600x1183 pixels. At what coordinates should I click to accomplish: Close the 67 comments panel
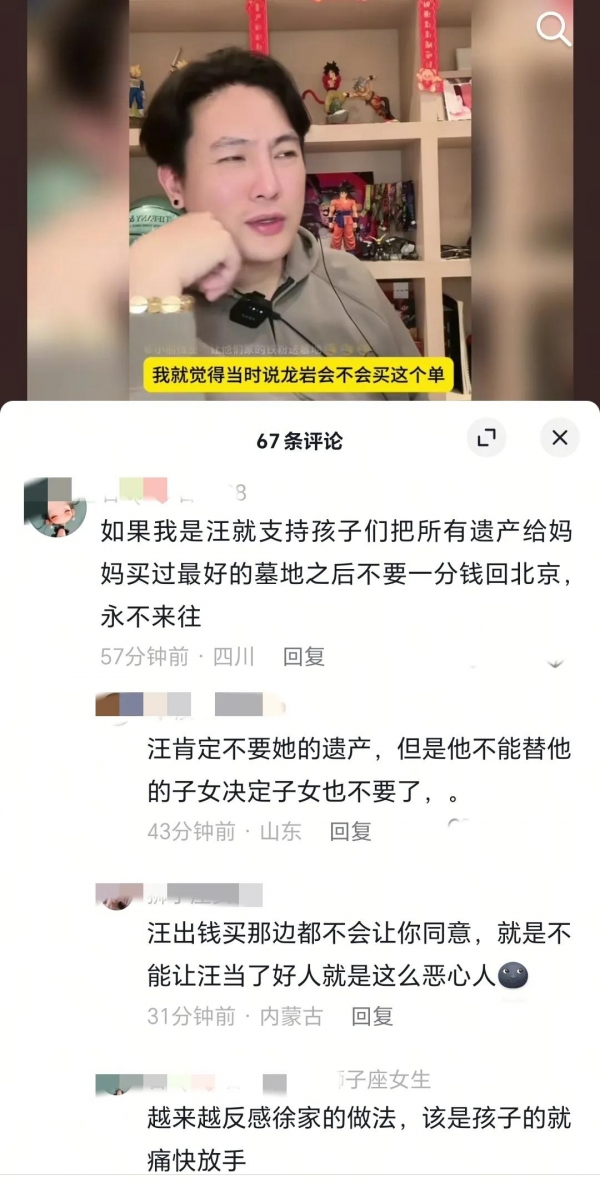(559, 438)
